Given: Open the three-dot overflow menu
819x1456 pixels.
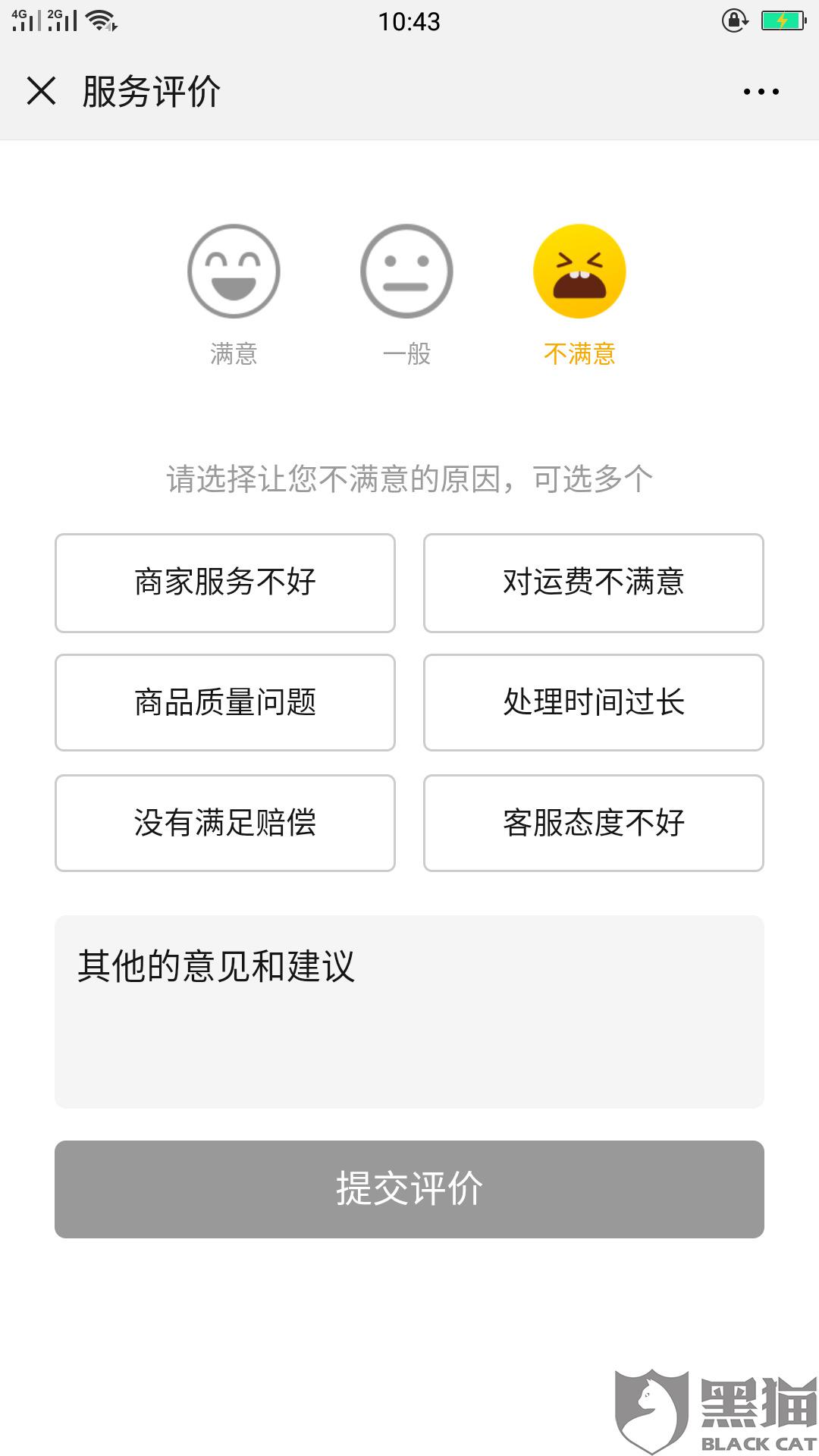Looking at the screenshot, I should (x=761, y=92).
